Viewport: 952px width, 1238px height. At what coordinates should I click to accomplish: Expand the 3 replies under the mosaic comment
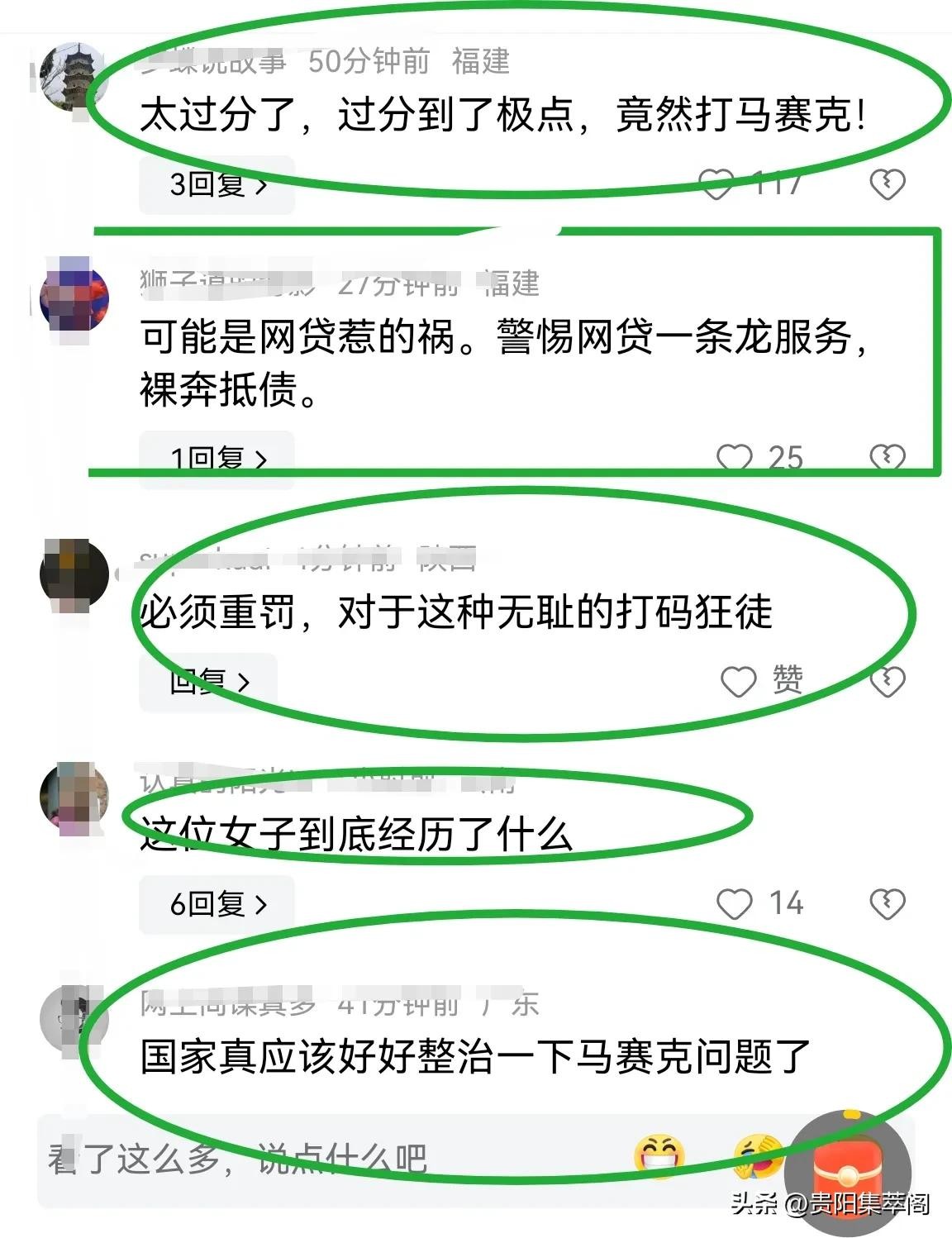217,184
